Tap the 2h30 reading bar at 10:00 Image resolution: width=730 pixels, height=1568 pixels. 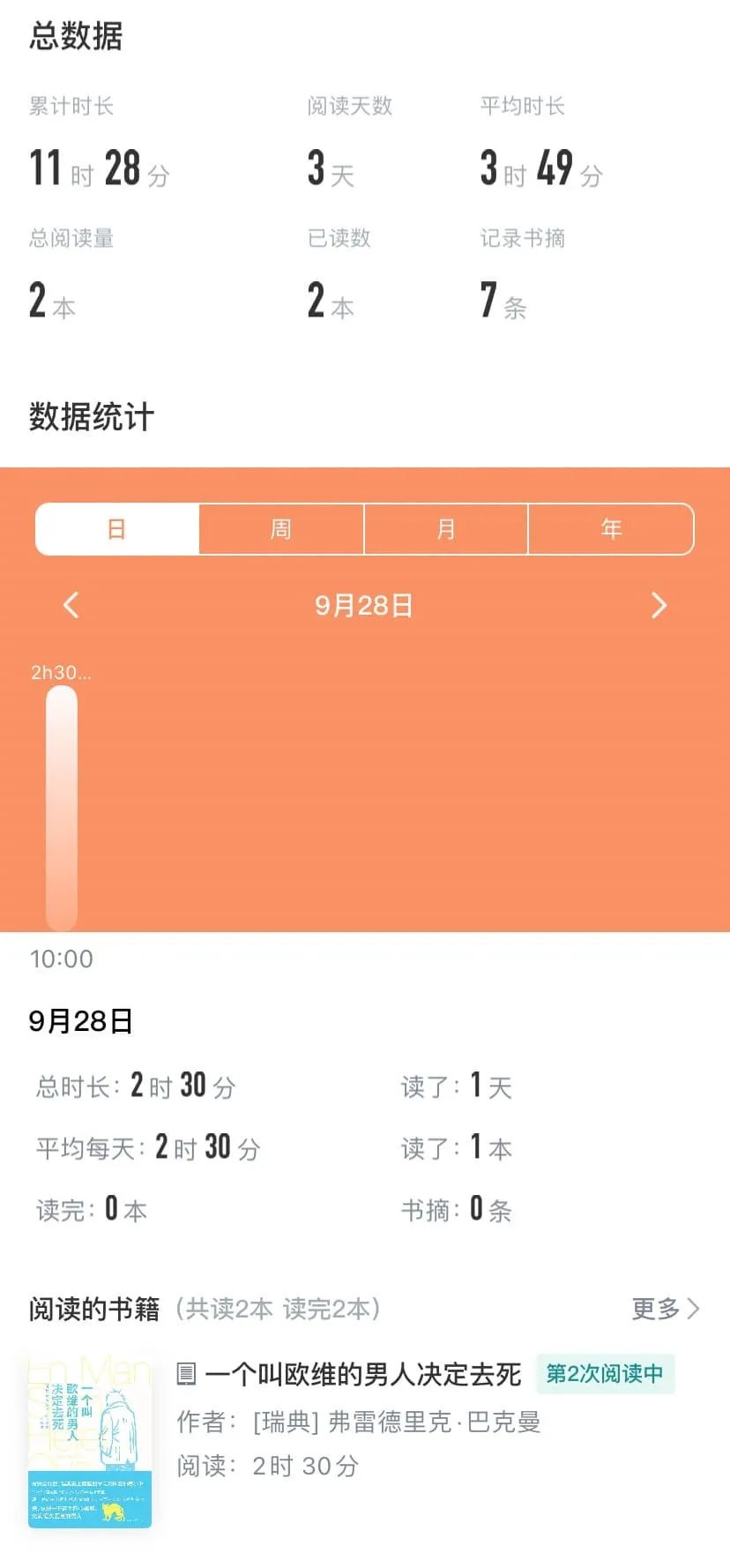[x=62, y=807]
